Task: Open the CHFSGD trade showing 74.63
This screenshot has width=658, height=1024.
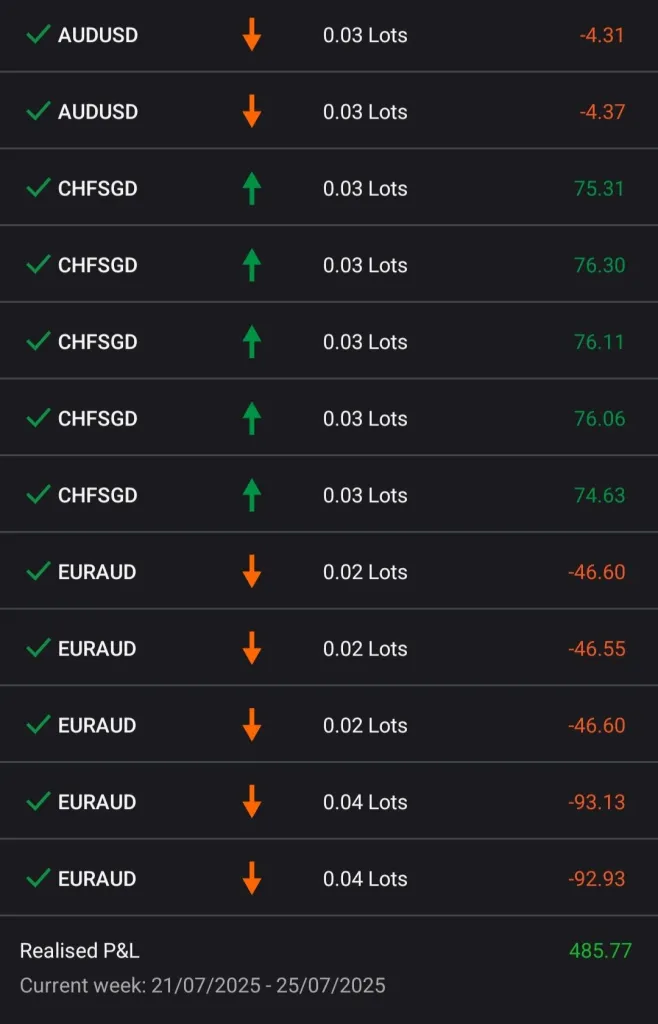Action: coord(328,495)
